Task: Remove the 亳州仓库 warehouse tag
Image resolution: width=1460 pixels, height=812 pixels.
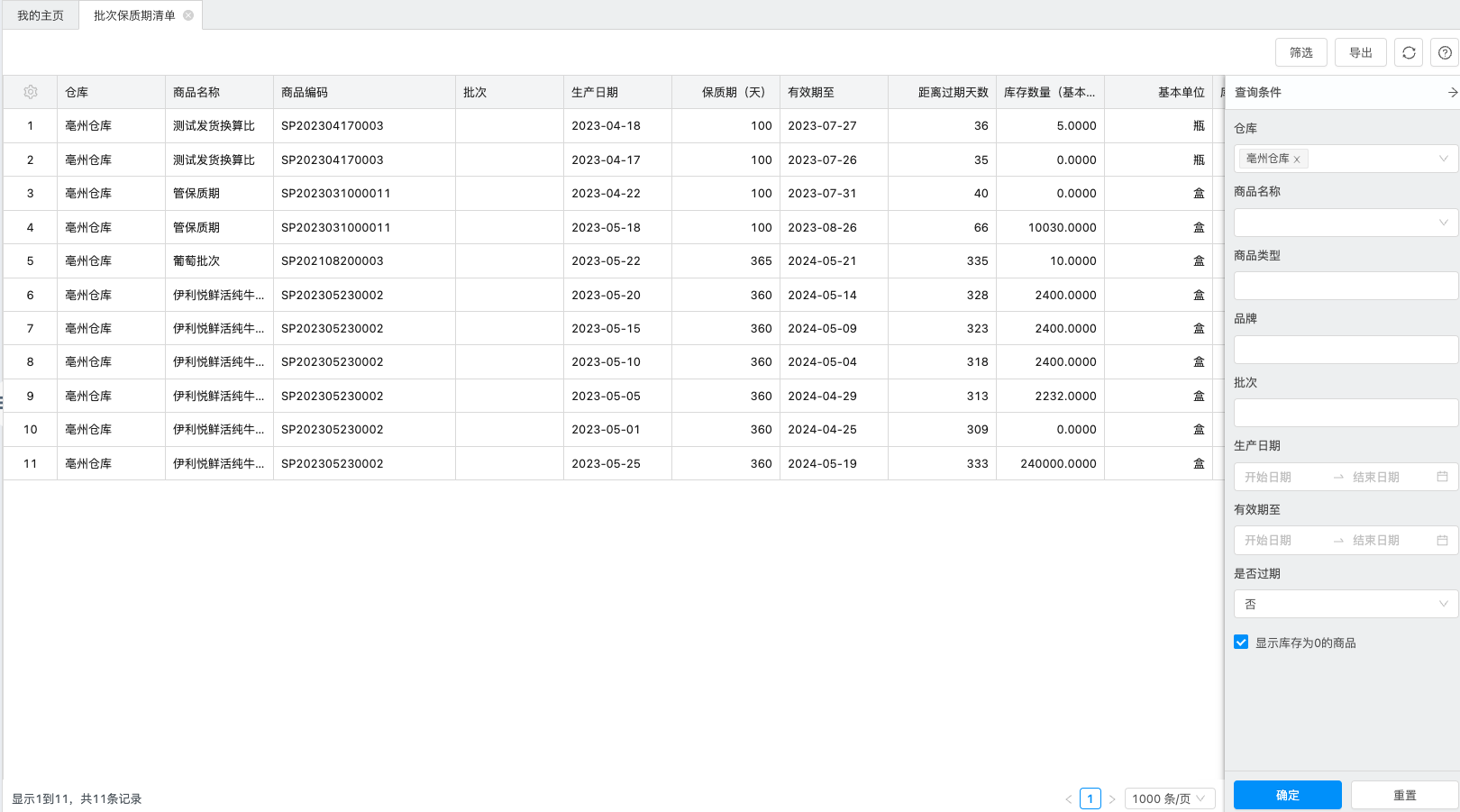Action: tap(1297, 160)
